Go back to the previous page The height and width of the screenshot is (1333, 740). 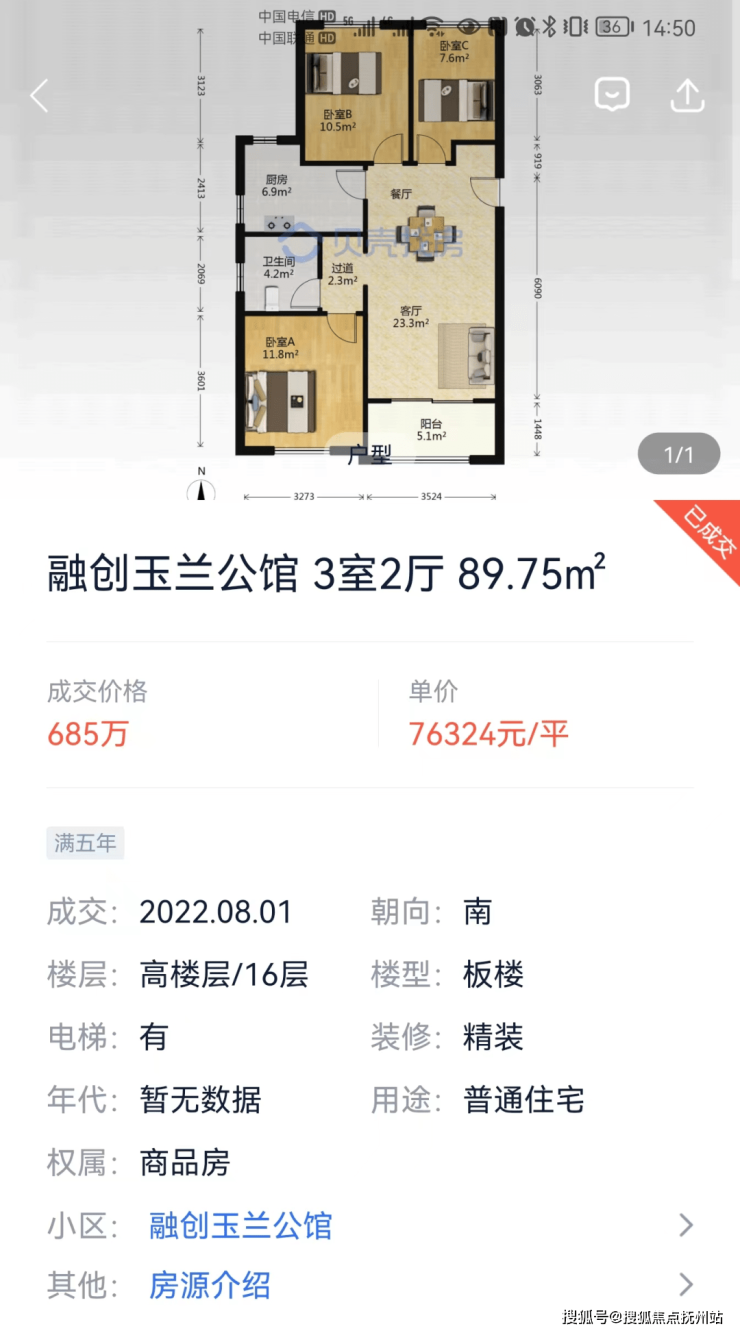39,96
